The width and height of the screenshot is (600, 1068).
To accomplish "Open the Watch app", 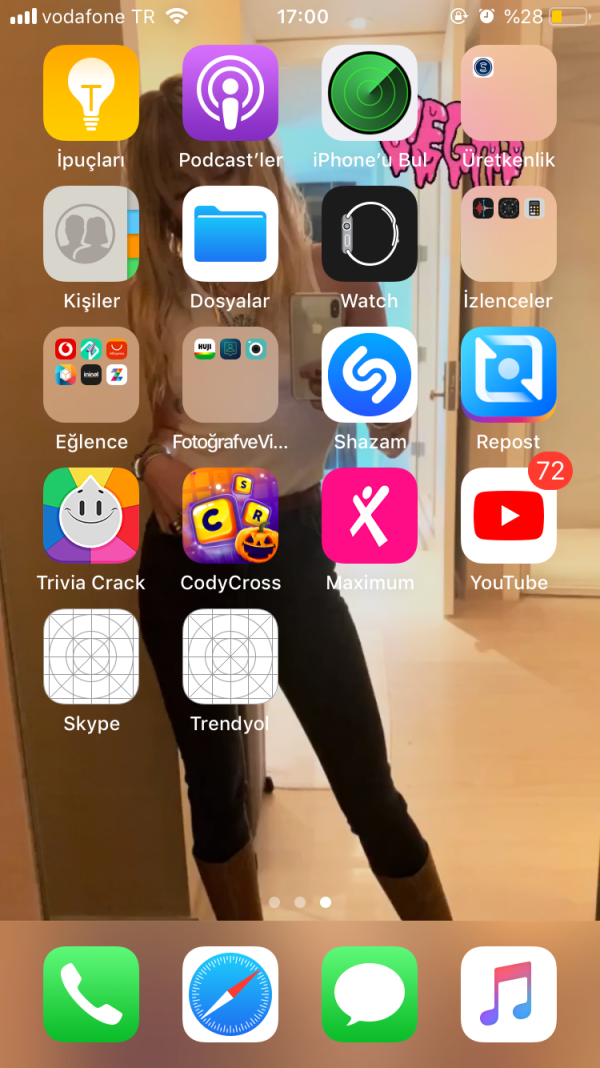I will pyautogui.click(x=369, y=234).
